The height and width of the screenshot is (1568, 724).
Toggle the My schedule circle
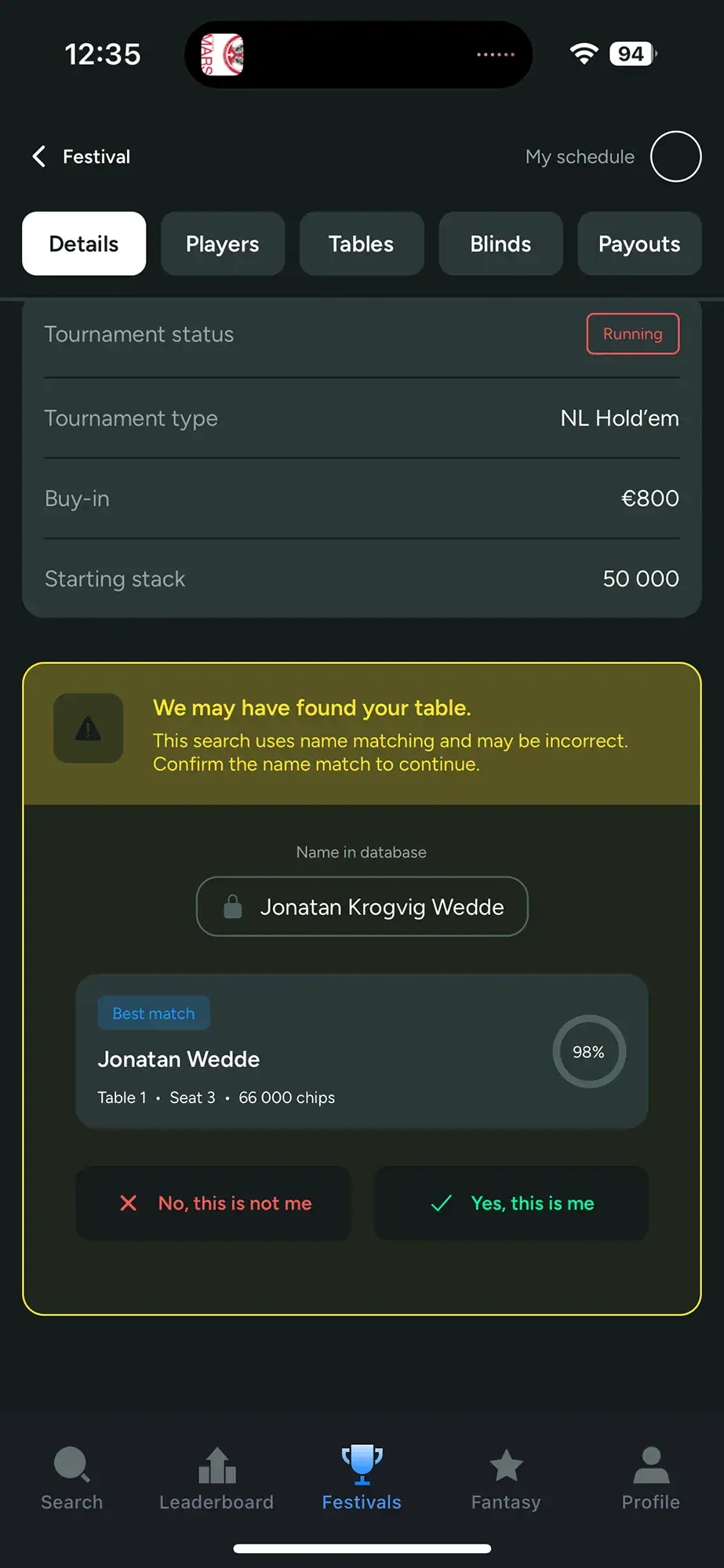[x=675, y=157]
